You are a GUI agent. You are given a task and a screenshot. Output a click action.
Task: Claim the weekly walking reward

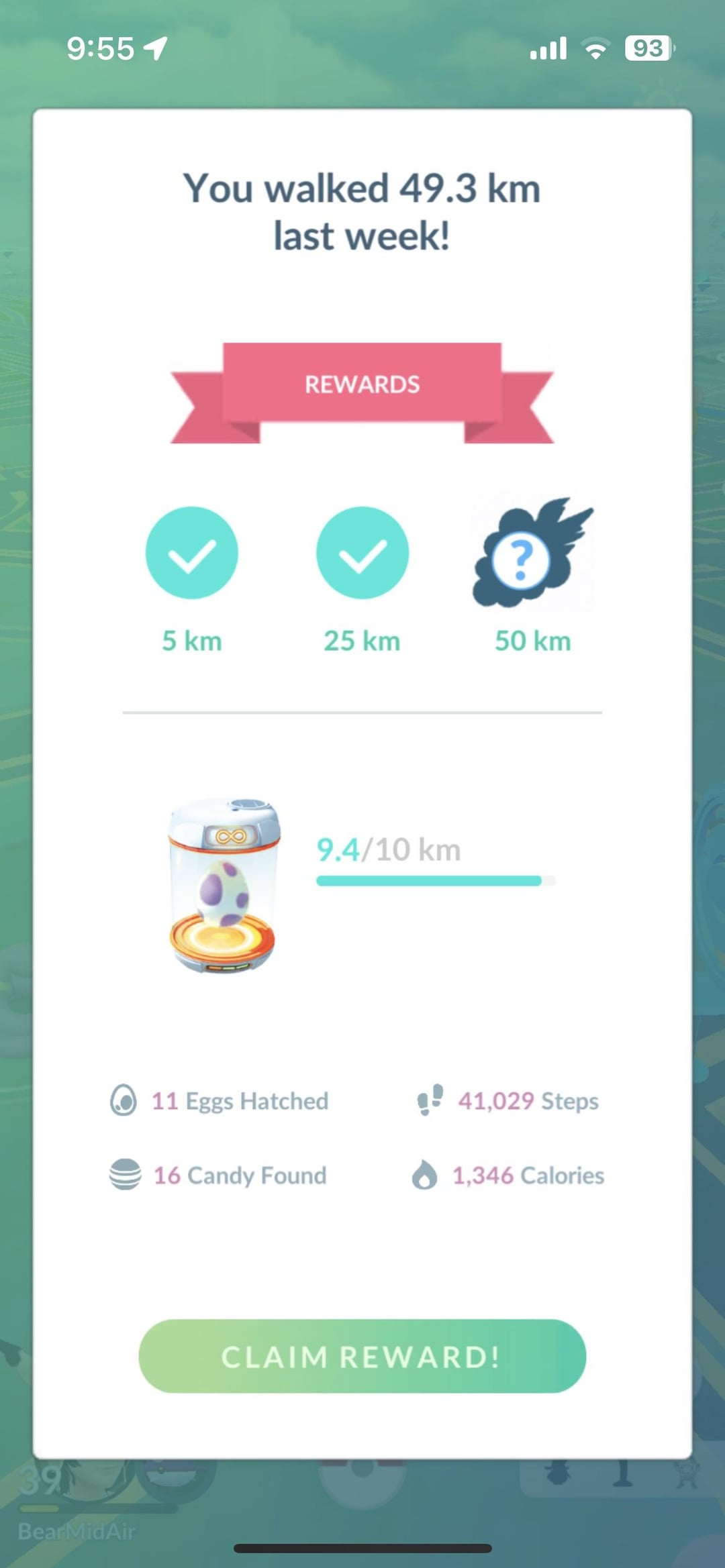pos(362,1356)
